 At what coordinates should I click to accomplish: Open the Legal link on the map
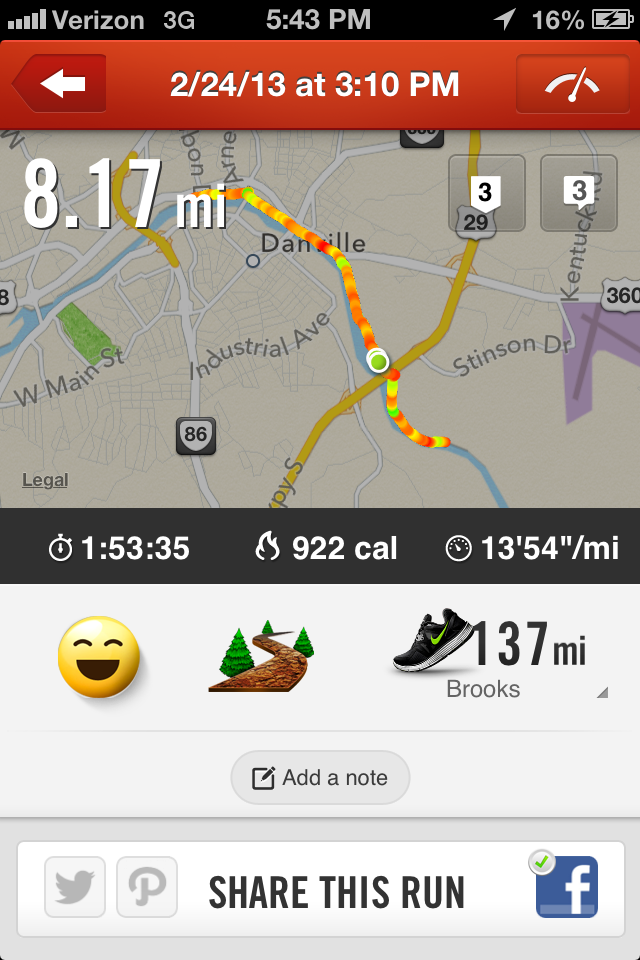[45, 481]
